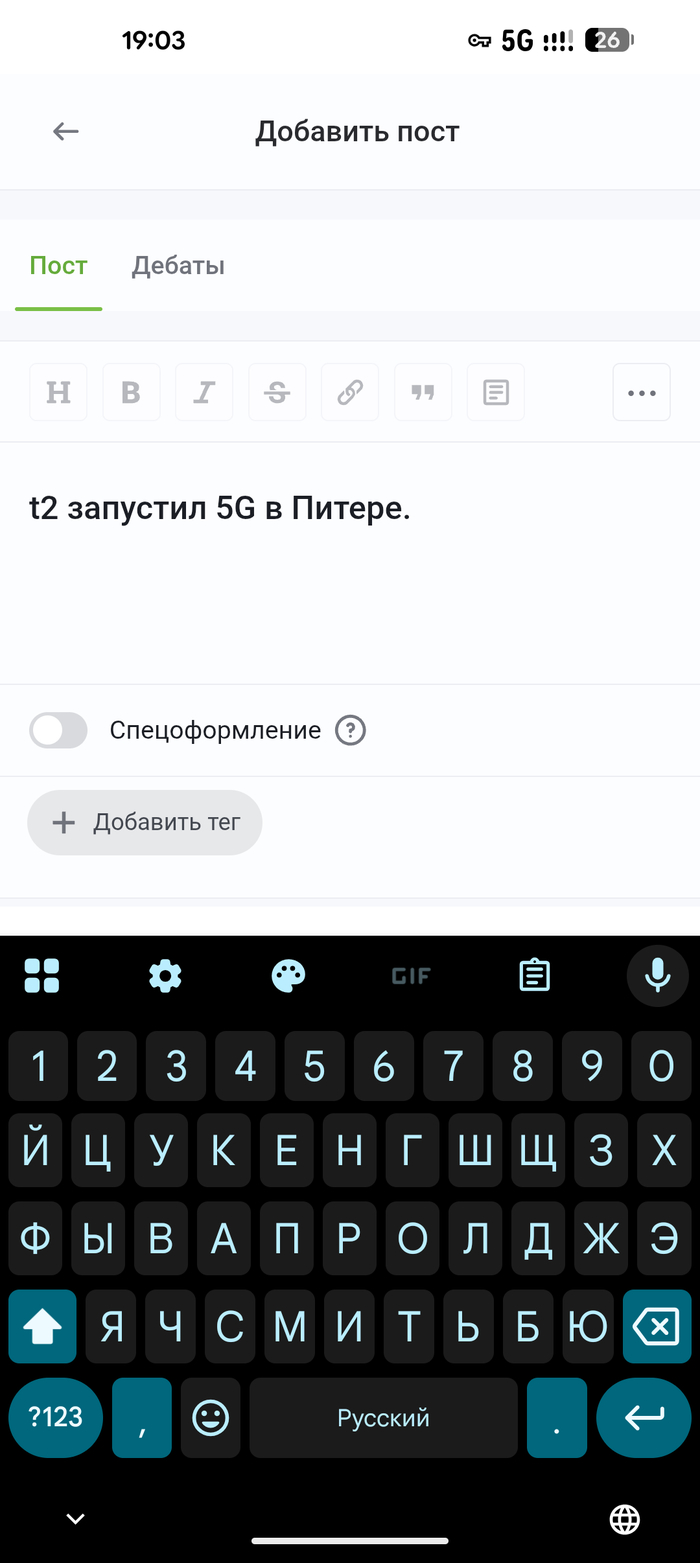Apply italic formatting
700x1563 pixels.
pyautogui.click(x=204, y=392)
